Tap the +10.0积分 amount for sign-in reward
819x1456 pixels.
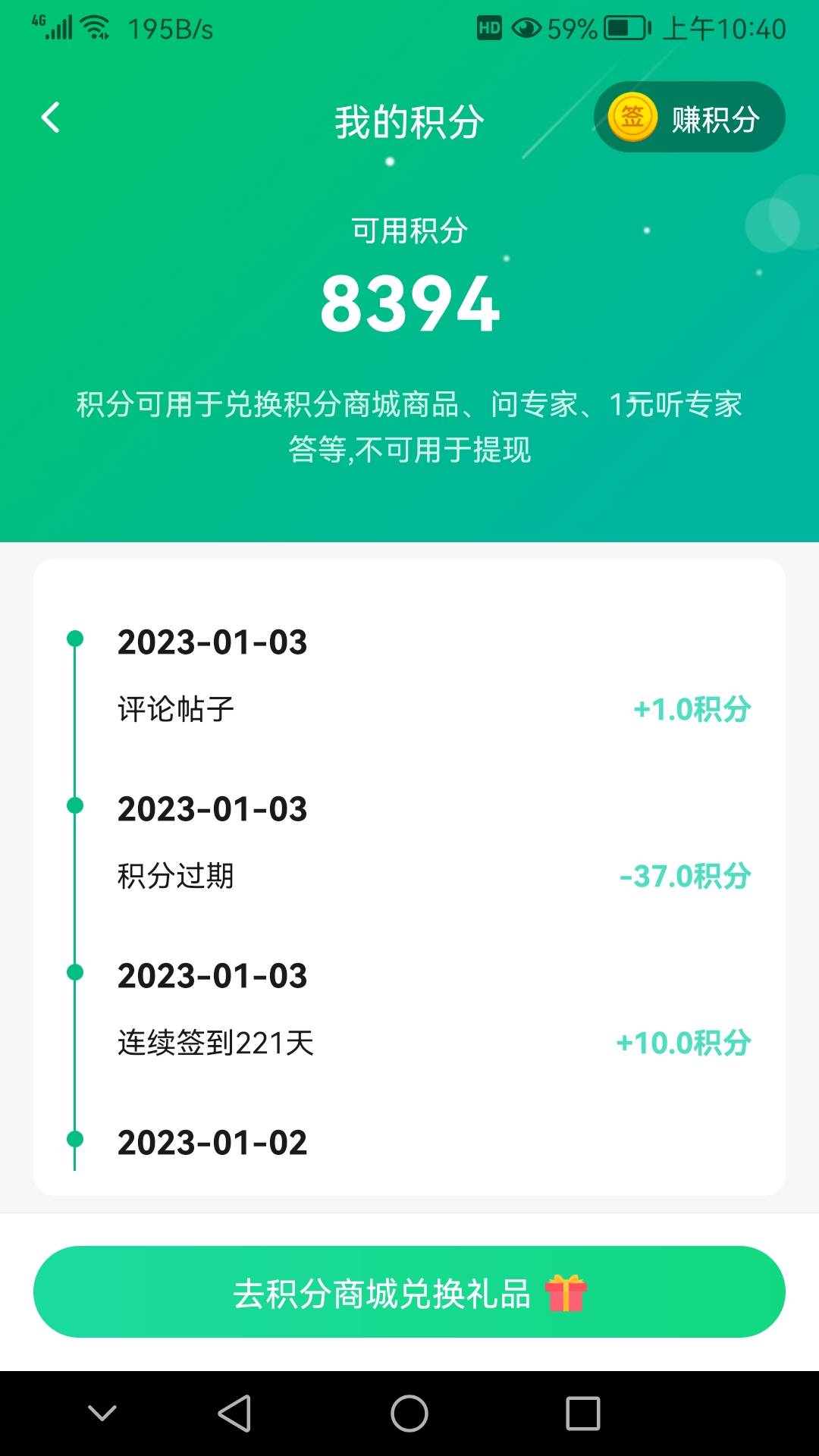point(682,1043)
